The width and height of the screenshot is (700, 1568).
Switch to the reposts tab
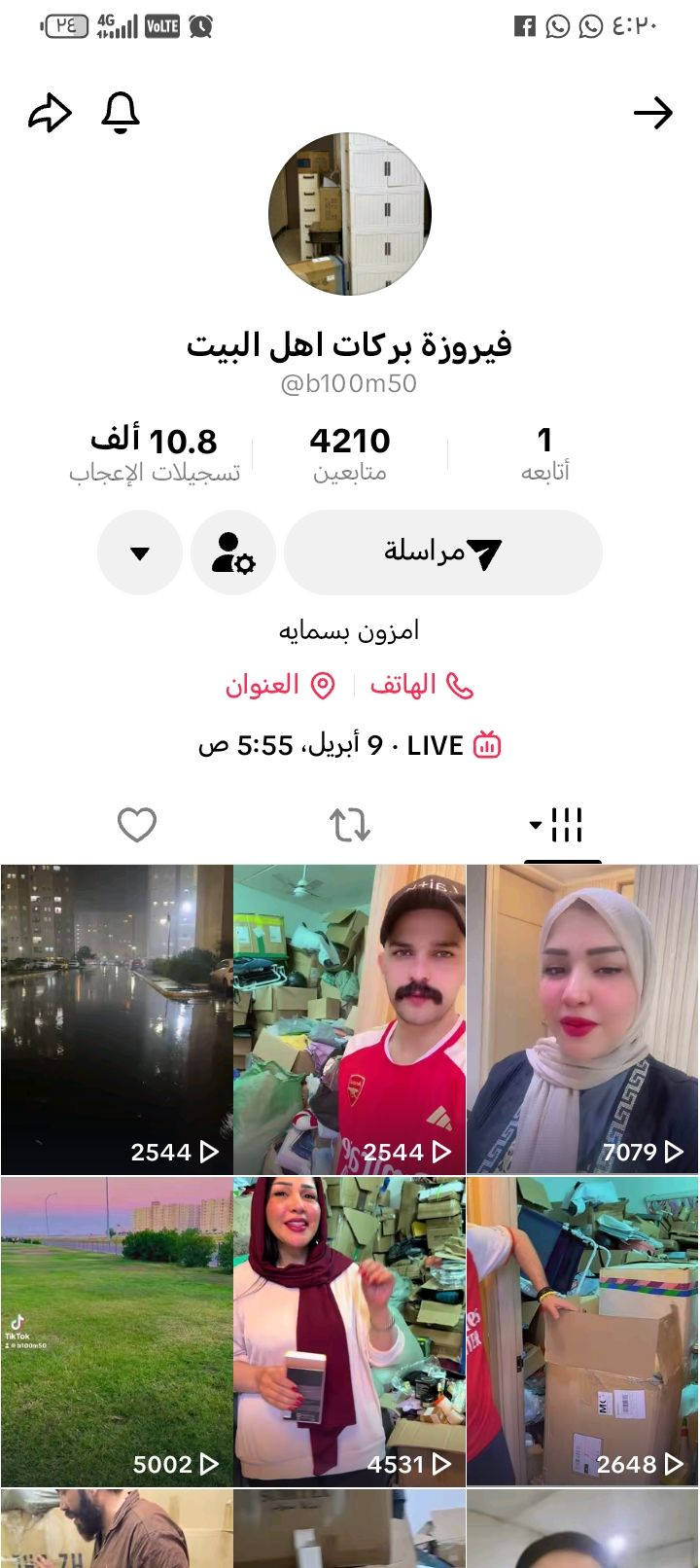click(x=350, y=825)
